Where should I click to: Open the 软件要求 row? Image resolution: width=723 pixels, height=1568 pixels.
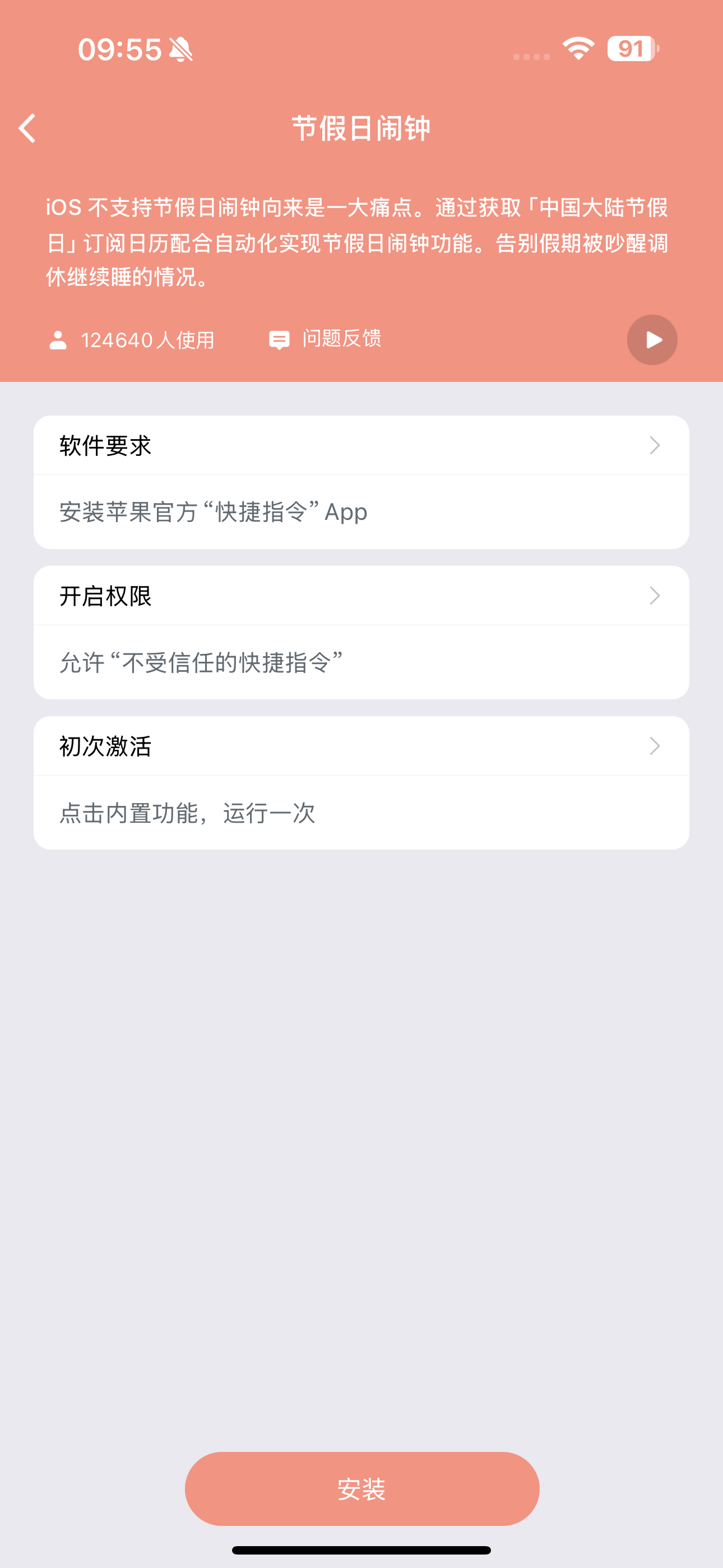coord(361,446)
